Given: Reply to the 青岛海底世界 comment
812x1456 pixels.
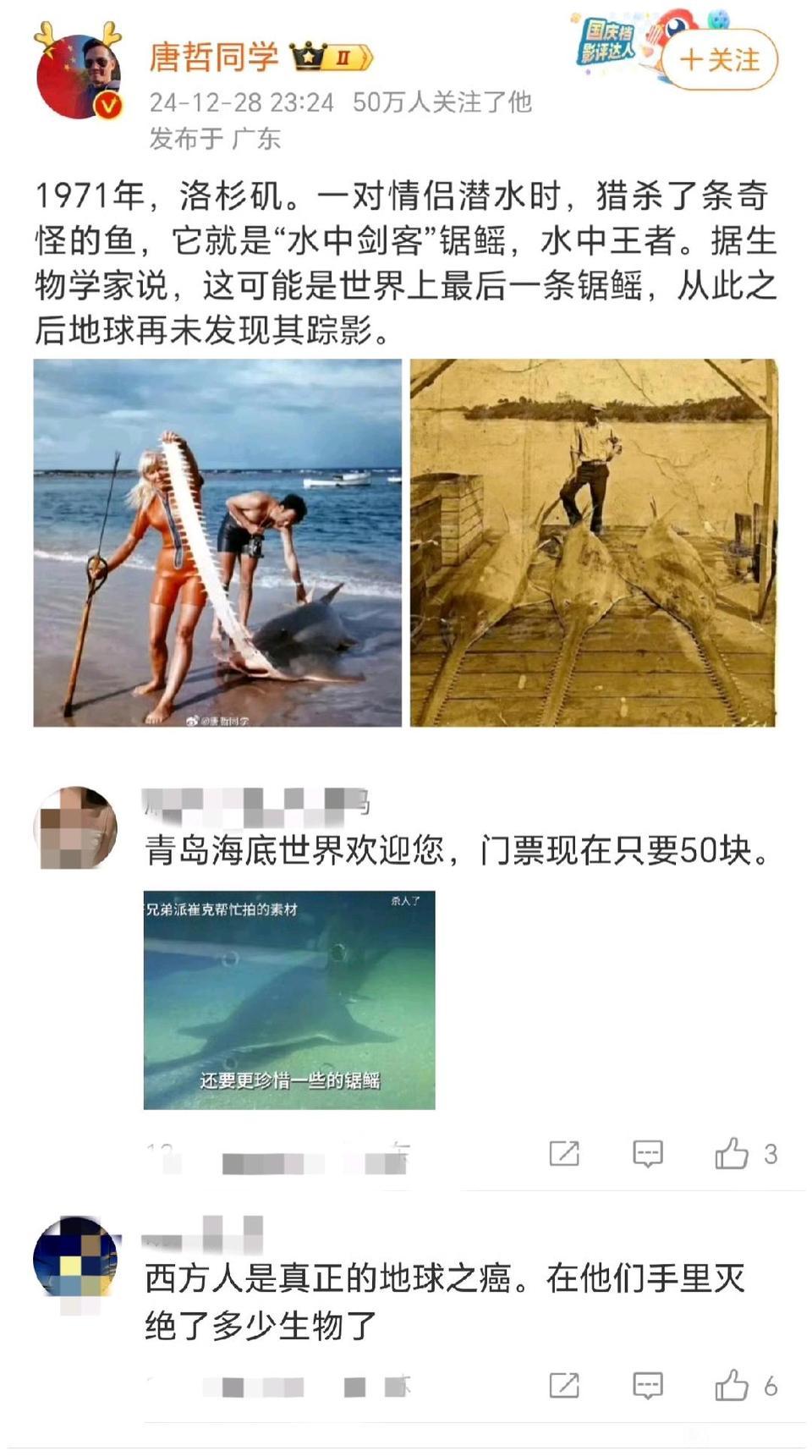Looking at the screenshot, I should (x=648, y=1153).
